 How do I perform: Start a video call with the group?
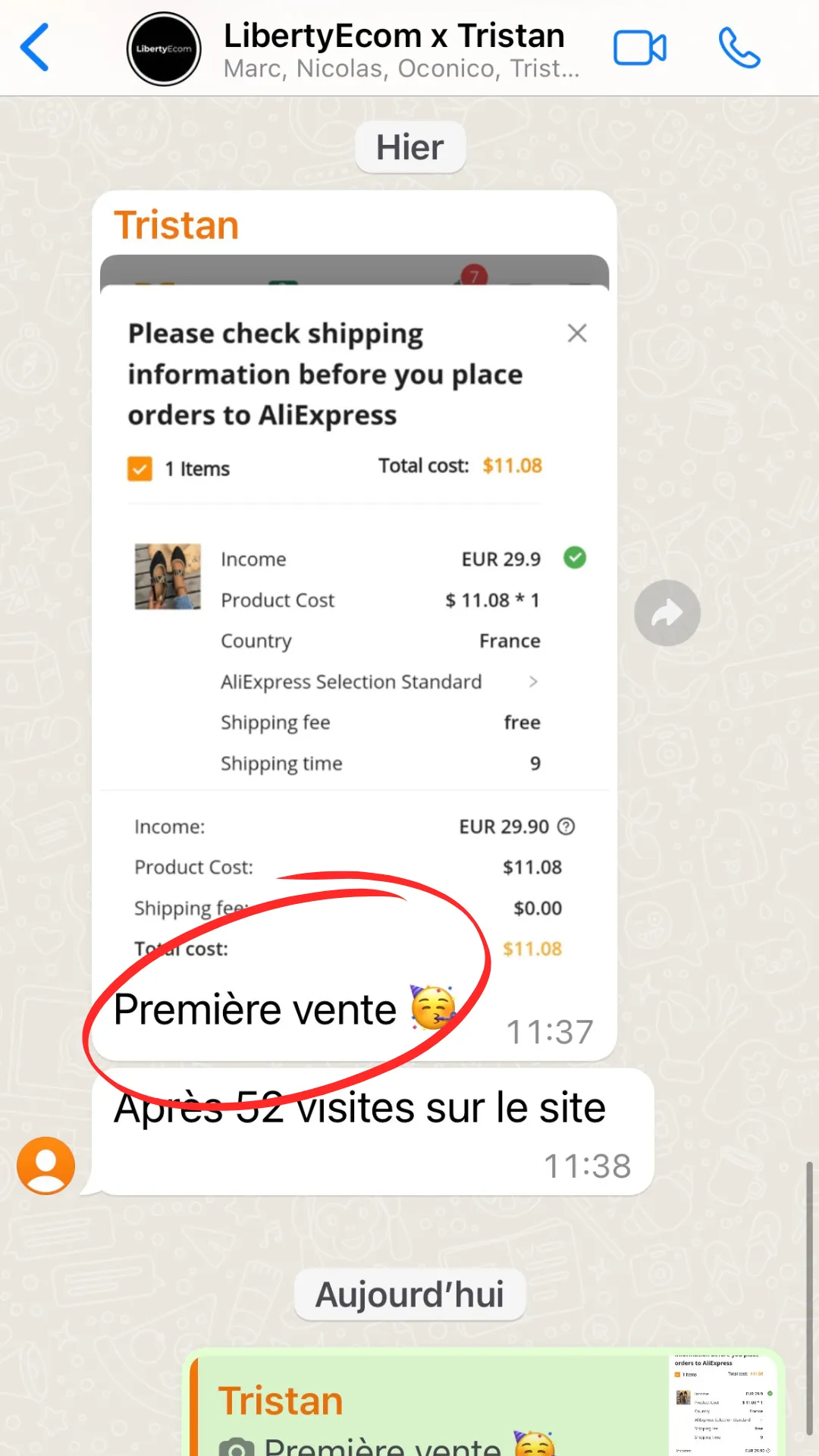[x=640, y=49]
